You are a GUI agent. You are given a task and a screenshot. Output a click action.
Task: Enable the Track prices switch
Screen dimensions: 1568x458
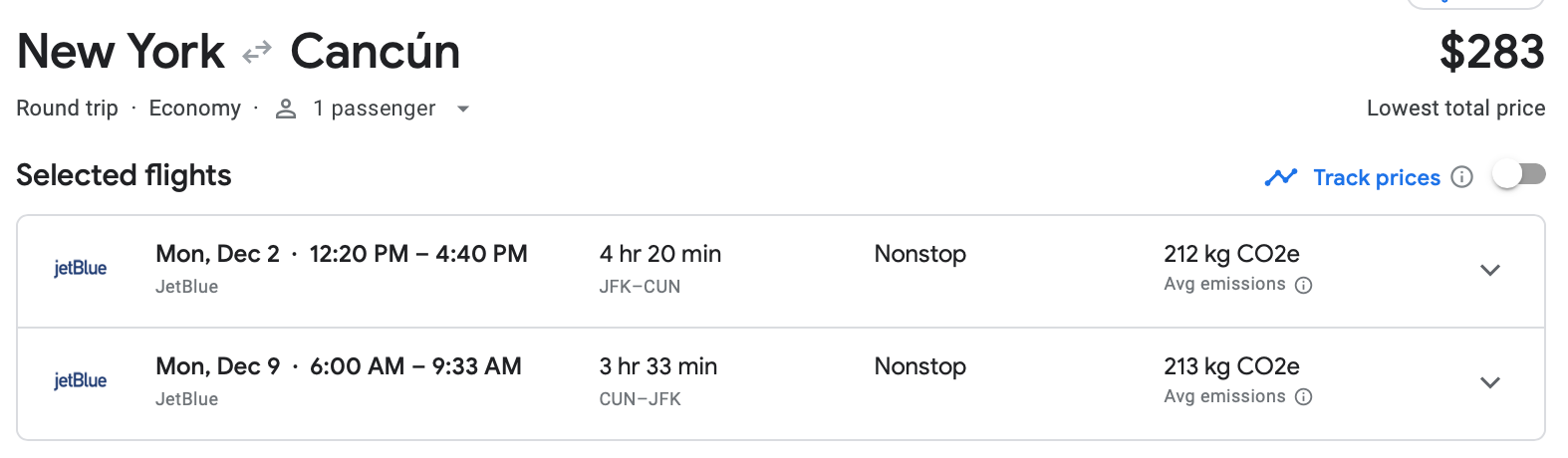[1518, 175]
